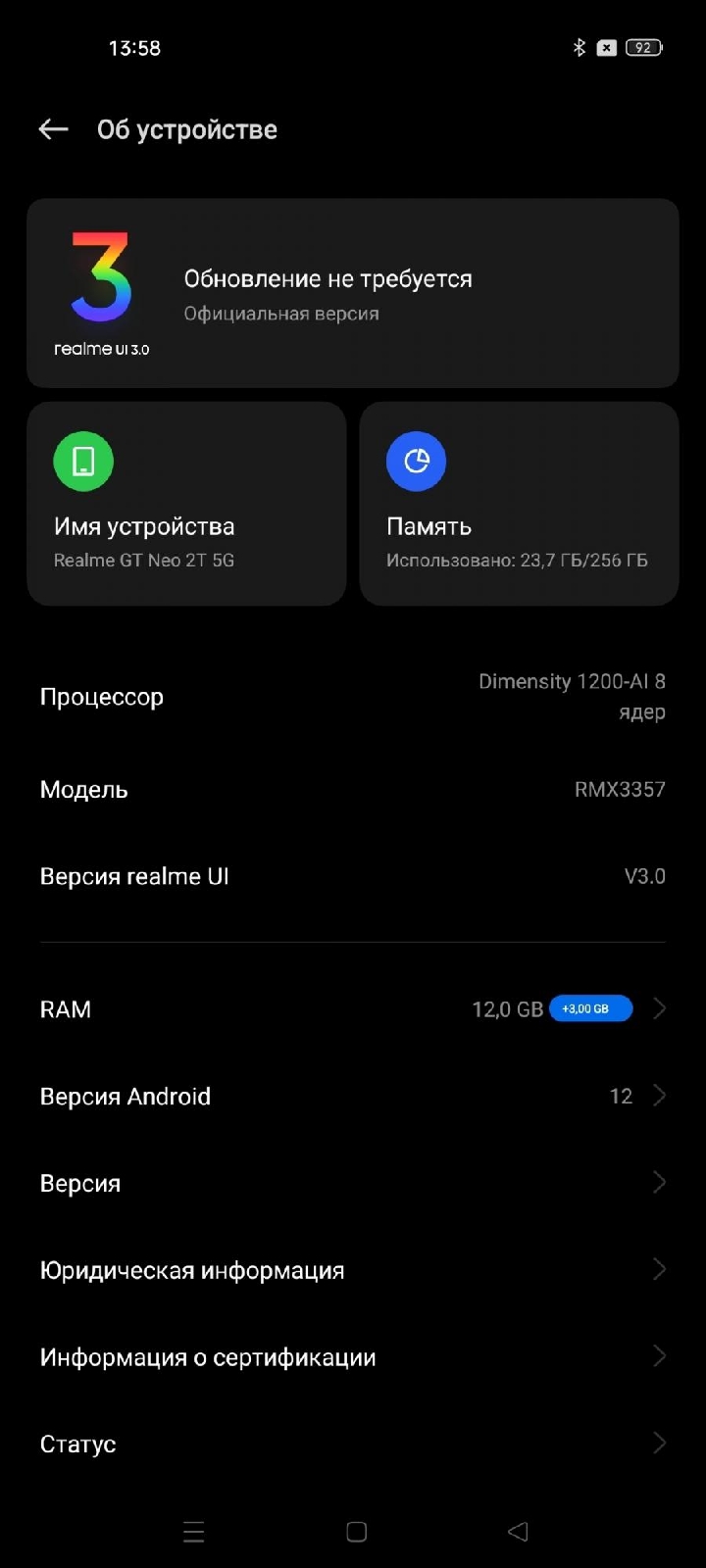This screenshot has width=706, height=1568.
Task: Go back from Об устройстве screen
Action: tap(53, 129)
